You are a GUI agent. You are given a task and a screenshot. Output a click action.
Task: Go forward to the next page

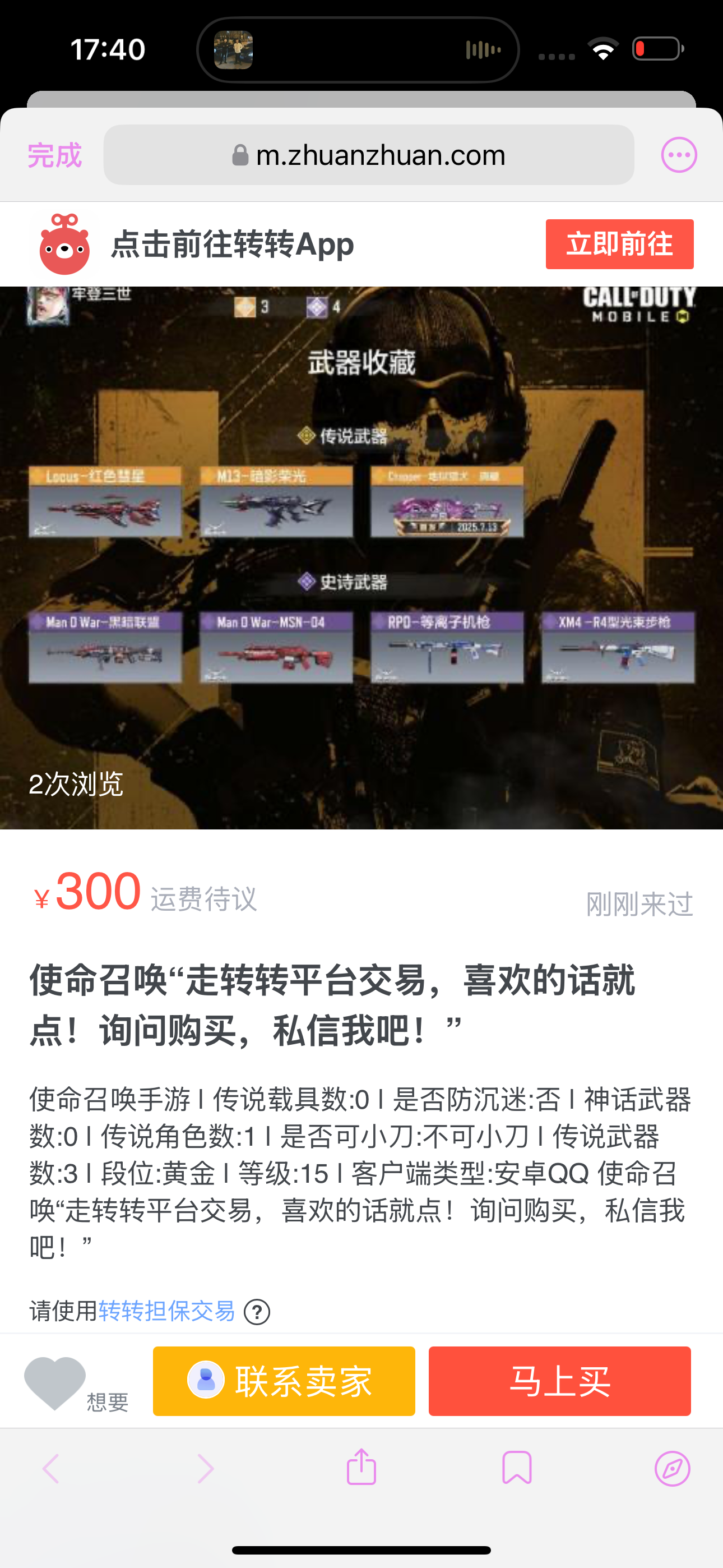click(x=206, y=1469)
